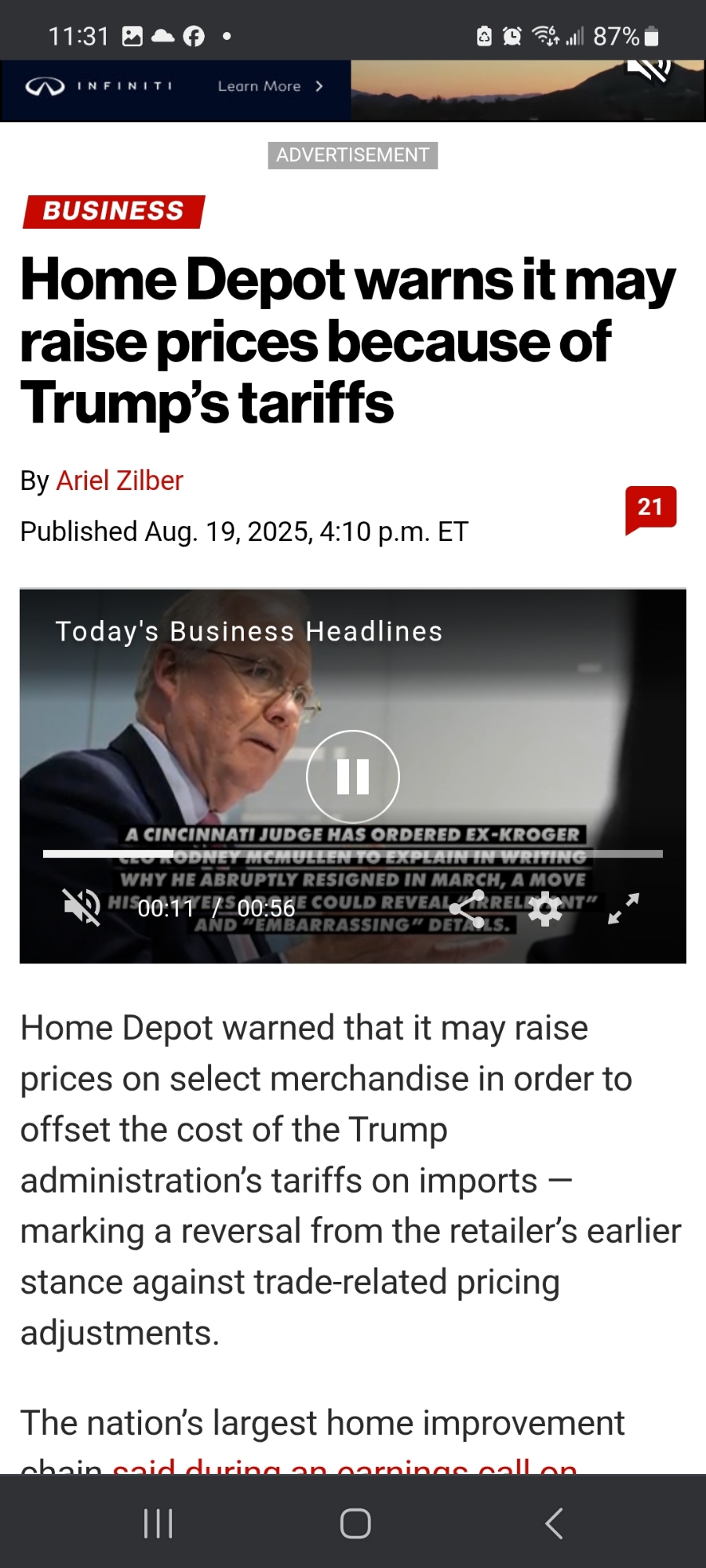
Task: Open the Infiniti Learn More ad link
Action: tap(269, 86)
